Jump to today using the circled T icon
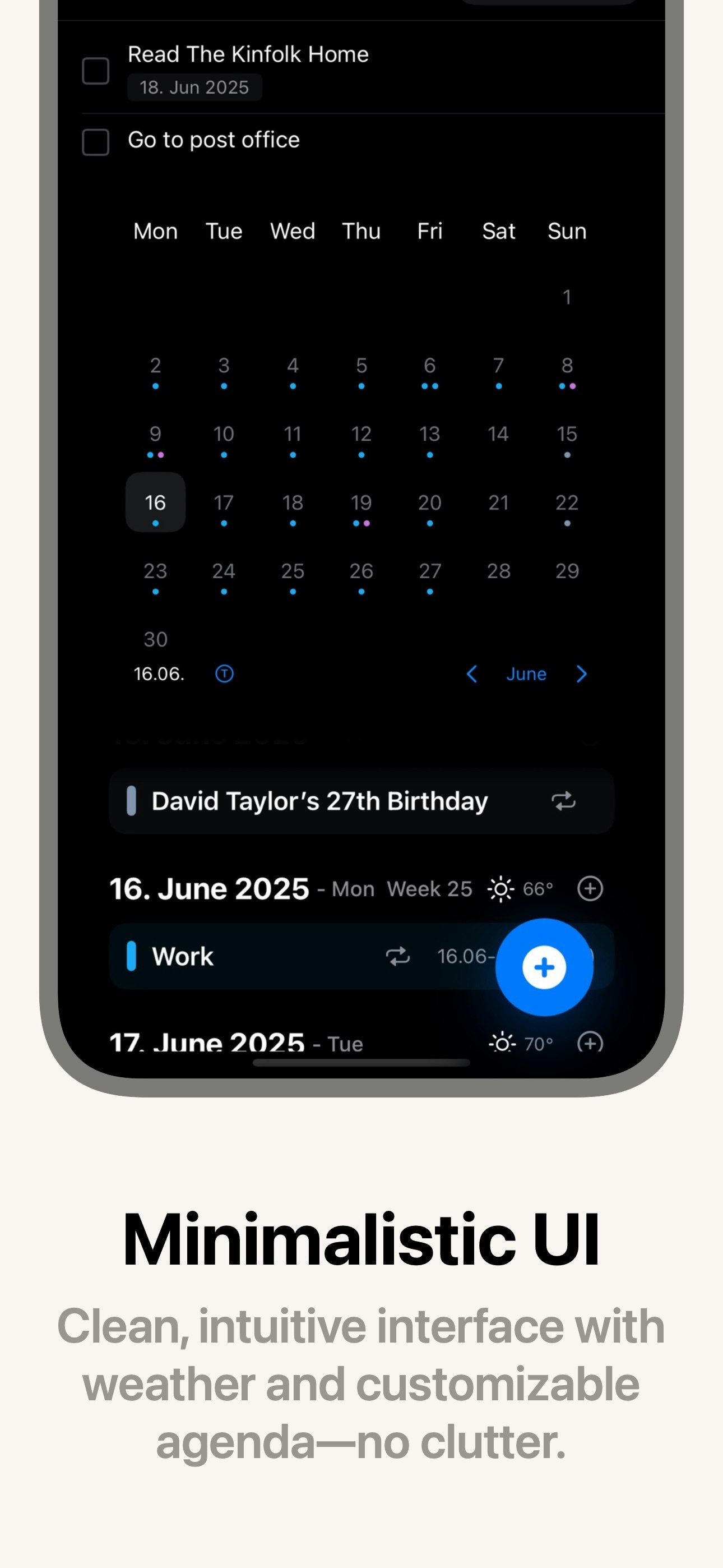The image size is (723, 1568). (224, 674)
